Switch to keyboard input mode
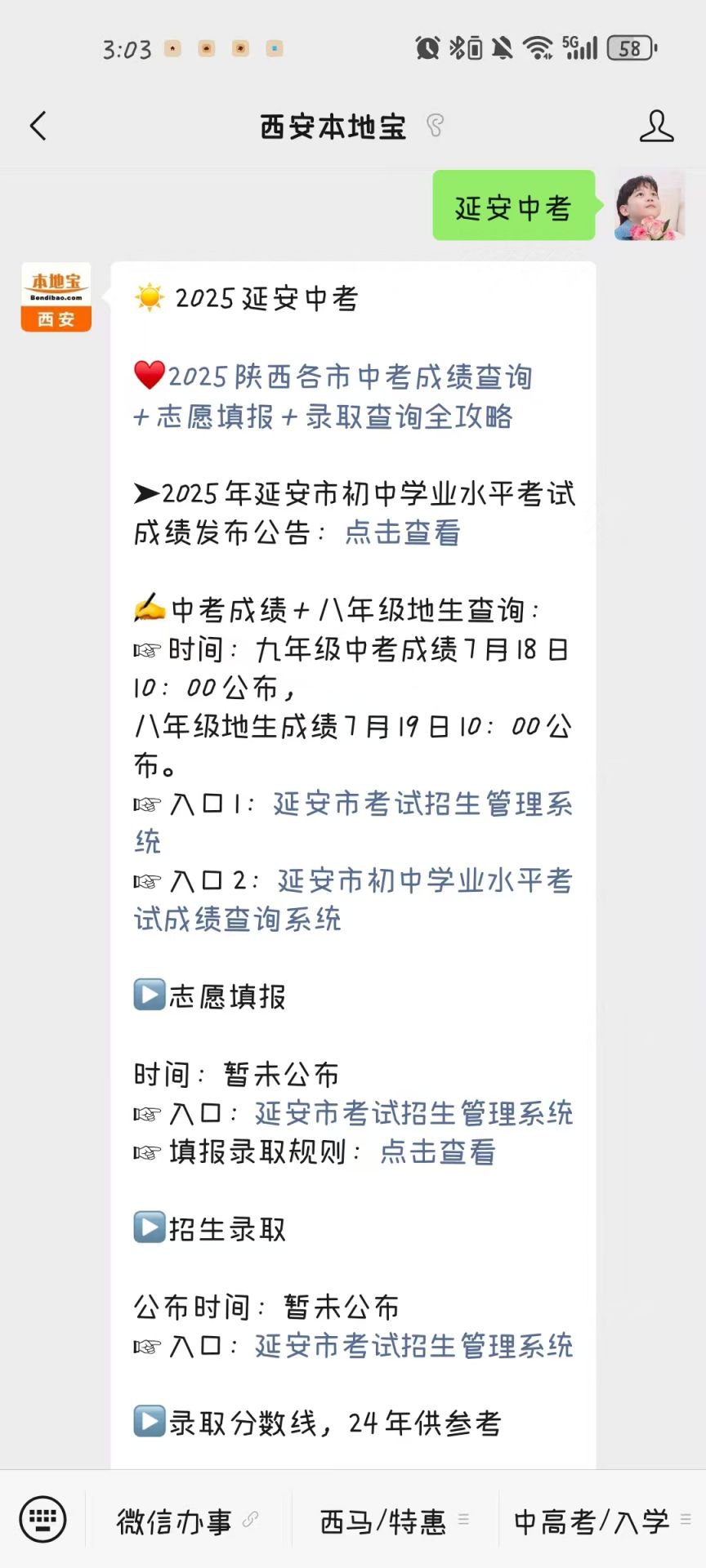Screen dimensions: 706x1568 (42, 1520)
